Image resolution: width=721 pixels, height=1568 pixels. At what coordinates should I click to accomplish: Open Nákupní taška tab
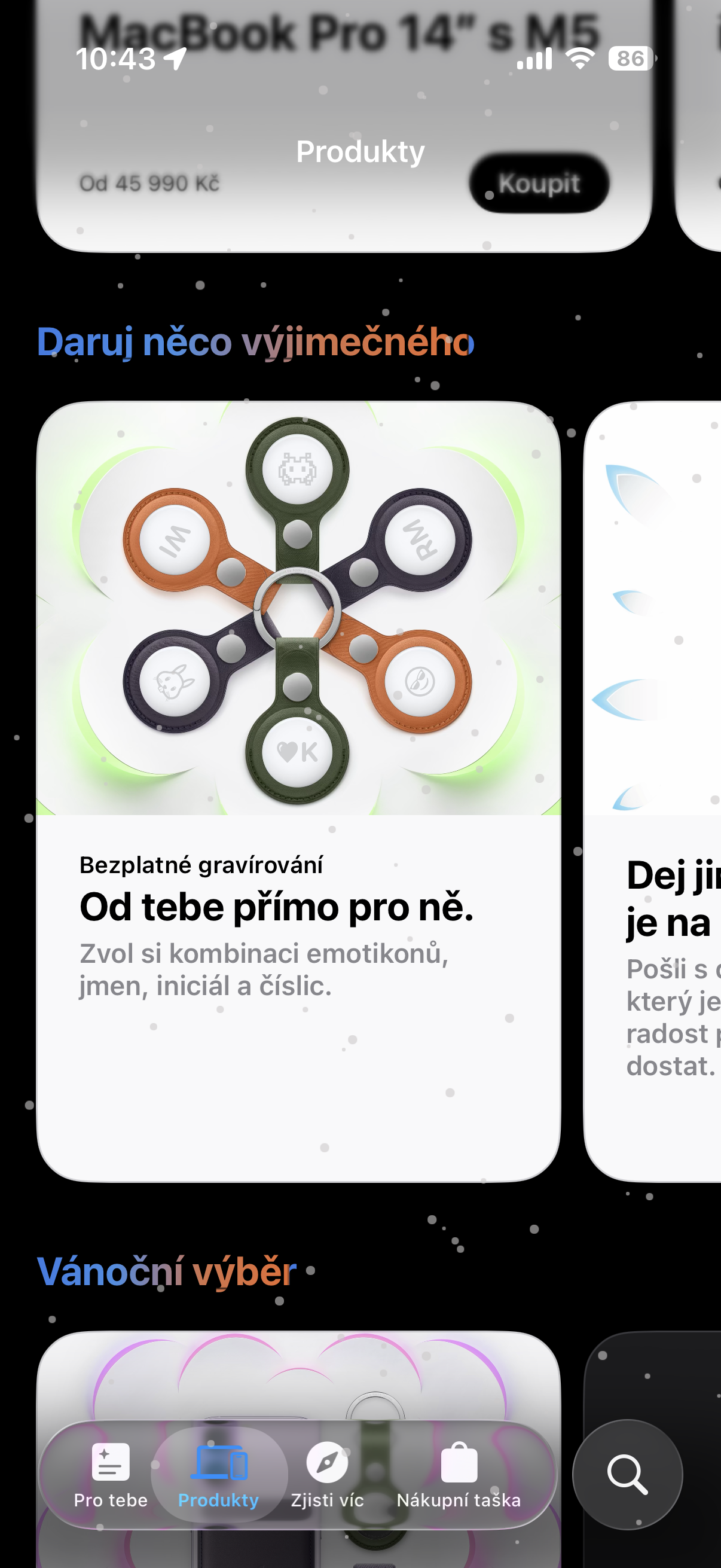(x=458, y=1475)
